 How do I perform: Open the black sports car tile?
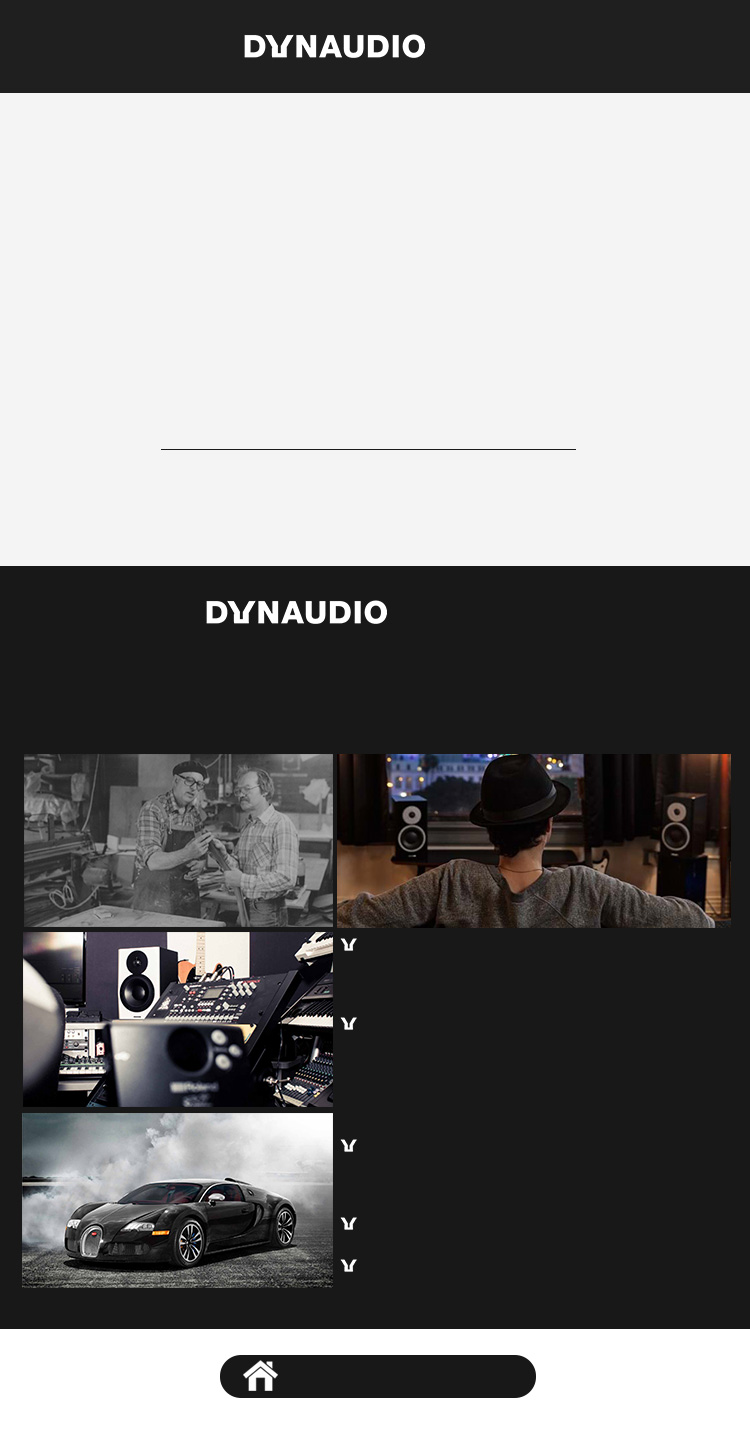(178, 1200)
